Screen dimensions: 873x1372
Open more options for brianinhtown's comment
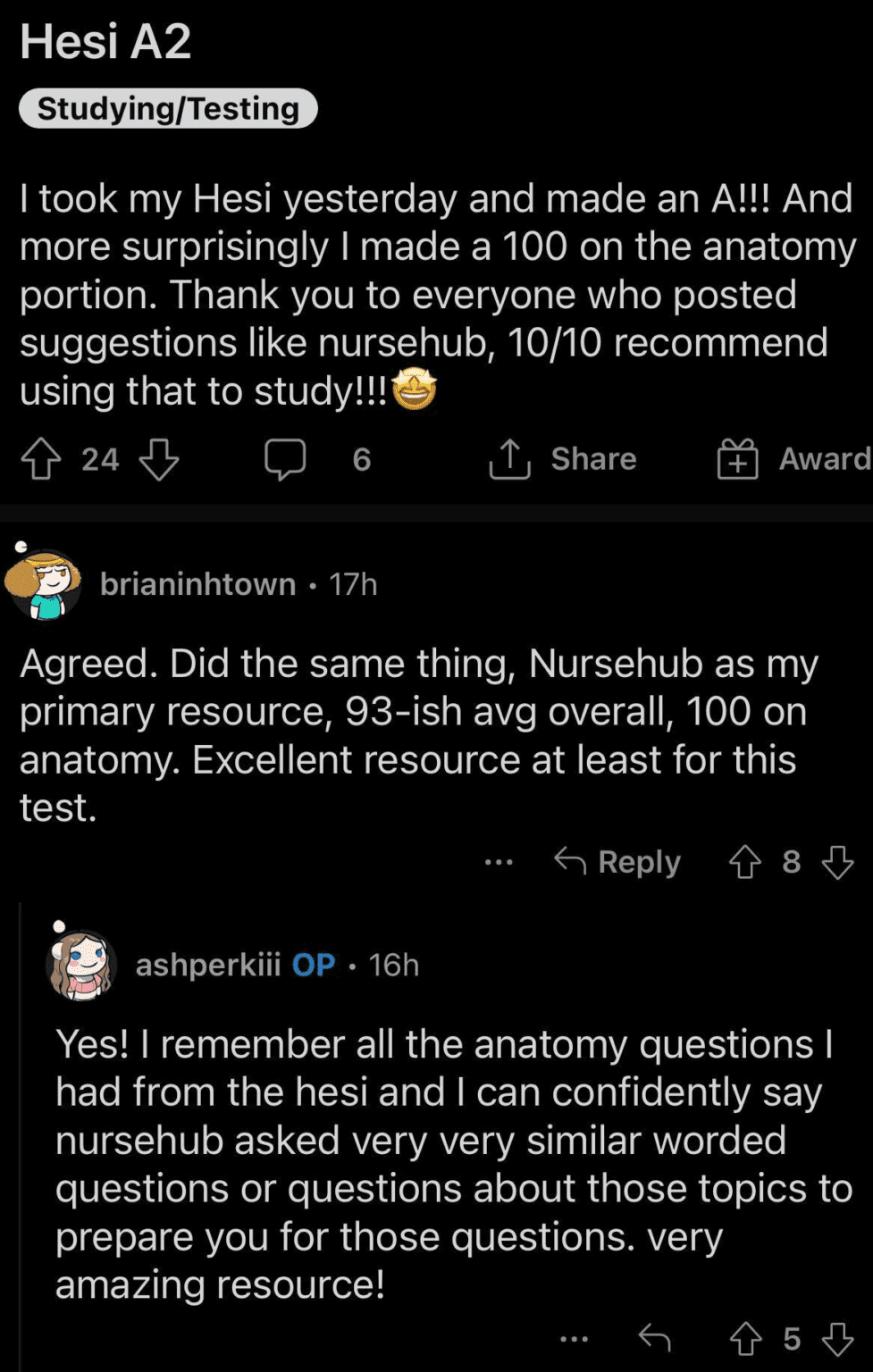[497, 862]
